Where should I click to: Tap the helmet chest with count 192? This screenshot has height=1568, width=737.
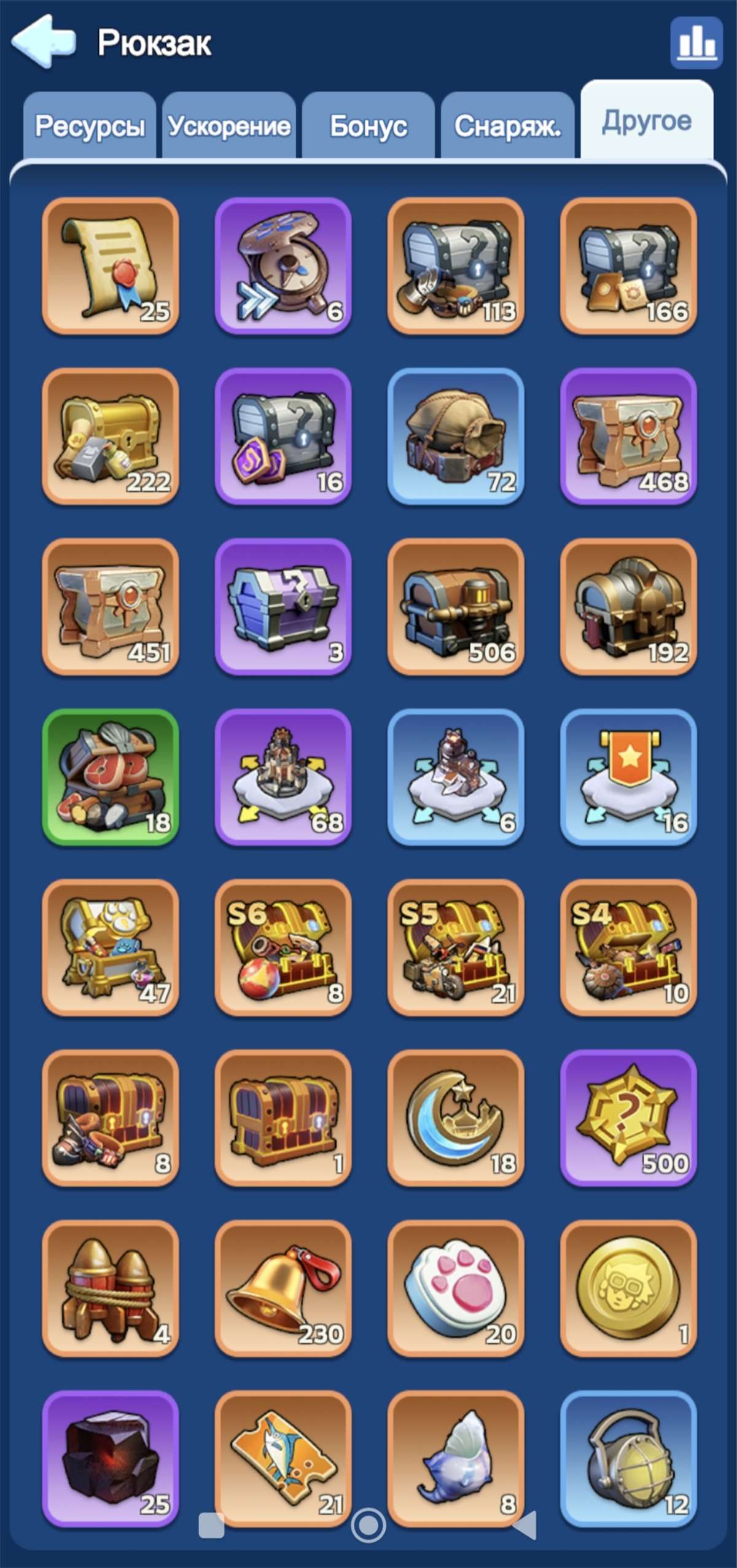(x=628, y=607)
